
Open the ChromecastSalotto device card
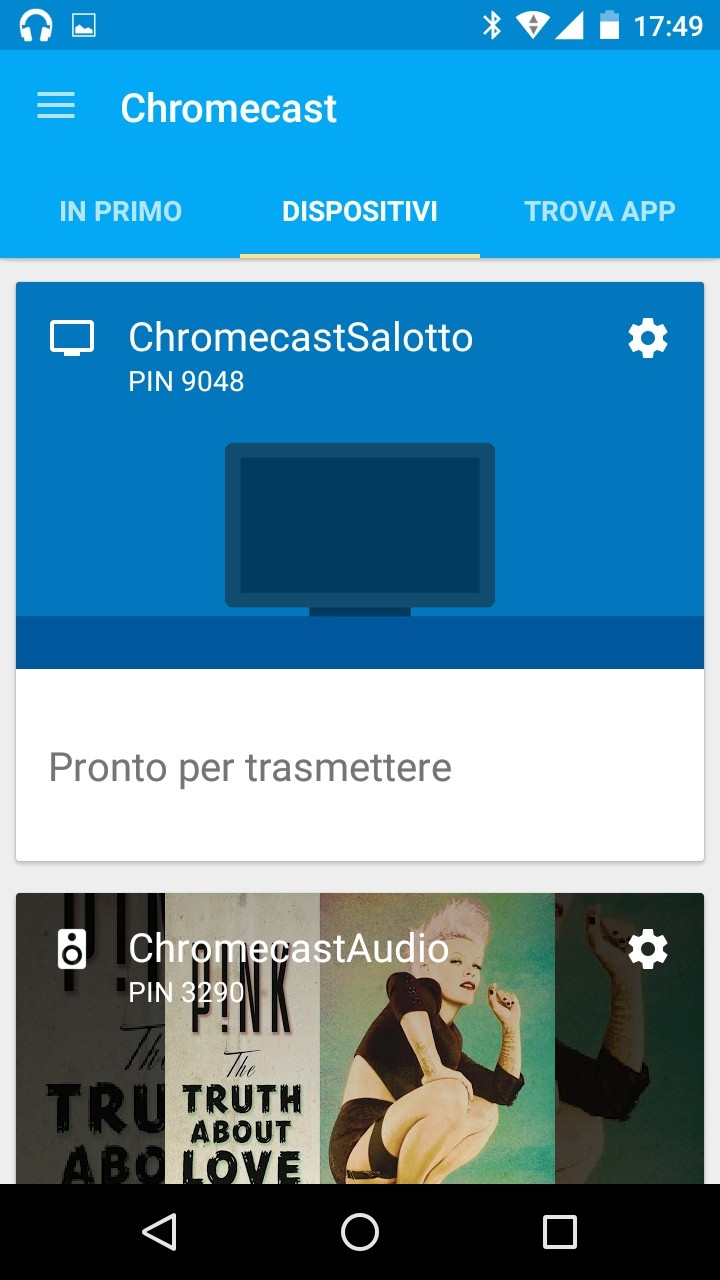(x=360, y=571)
